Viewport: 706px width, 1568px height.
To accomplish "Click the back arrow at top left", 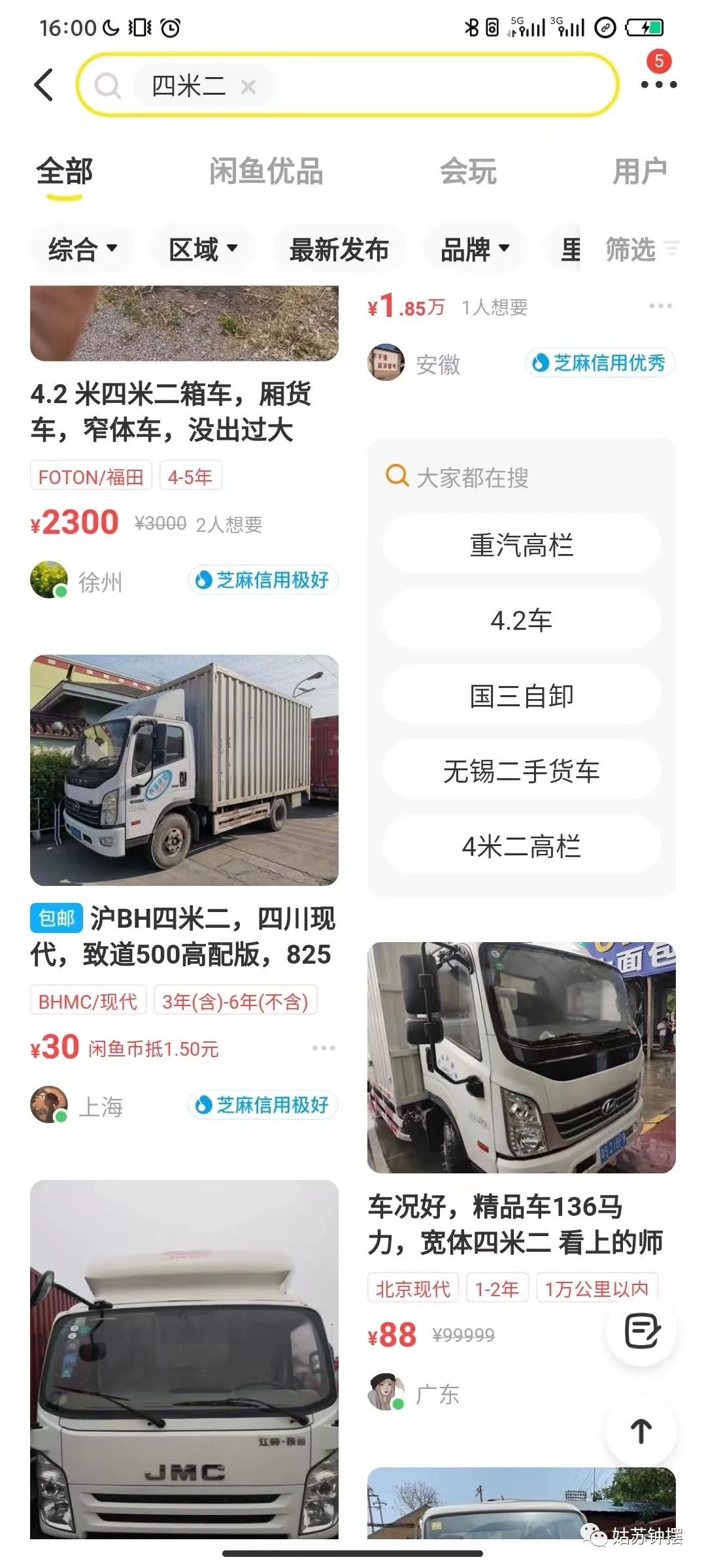I will coord(44,86).
